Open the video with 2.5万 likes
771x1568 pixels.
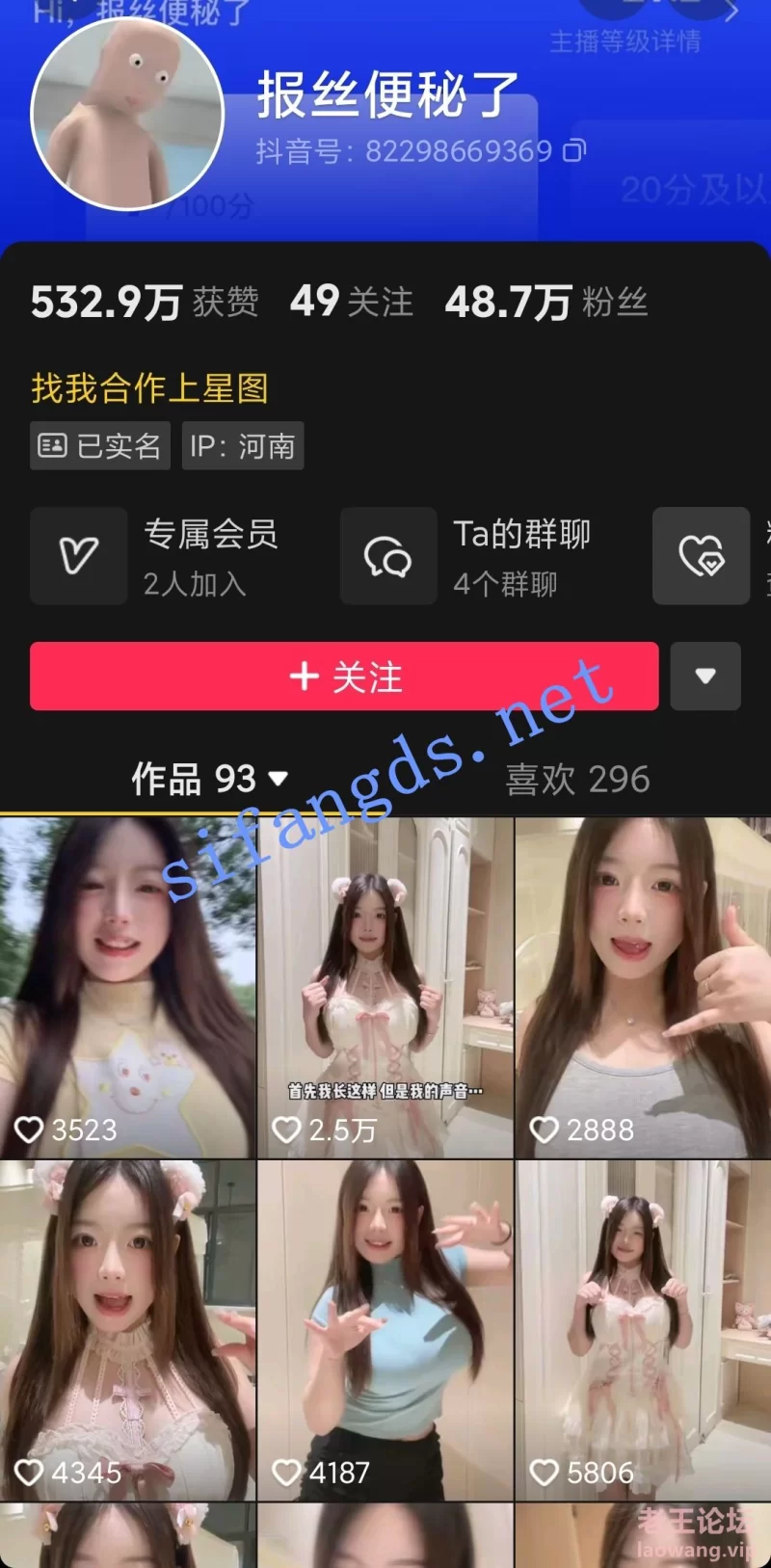point(385,988)
